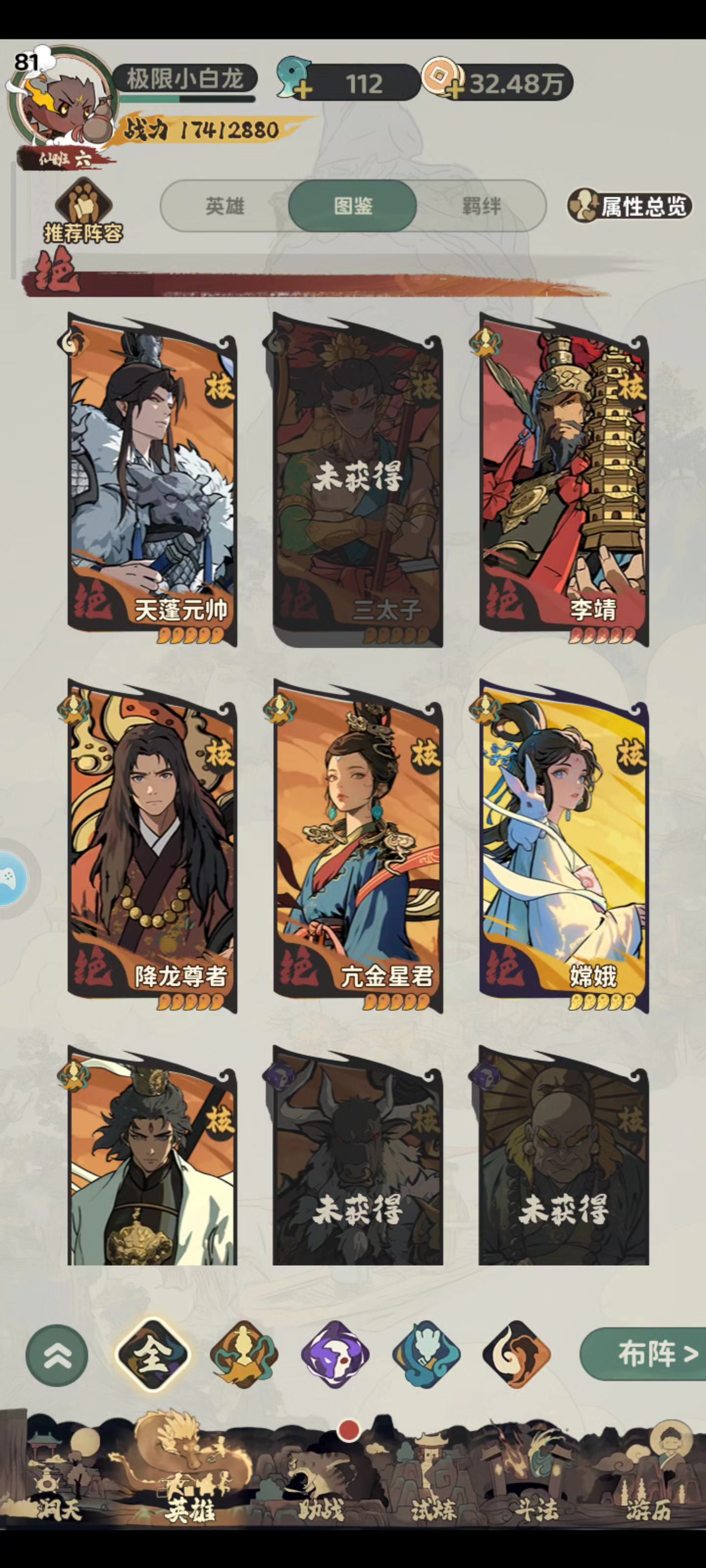View the unobtained 三太子 card

[357, 480]
